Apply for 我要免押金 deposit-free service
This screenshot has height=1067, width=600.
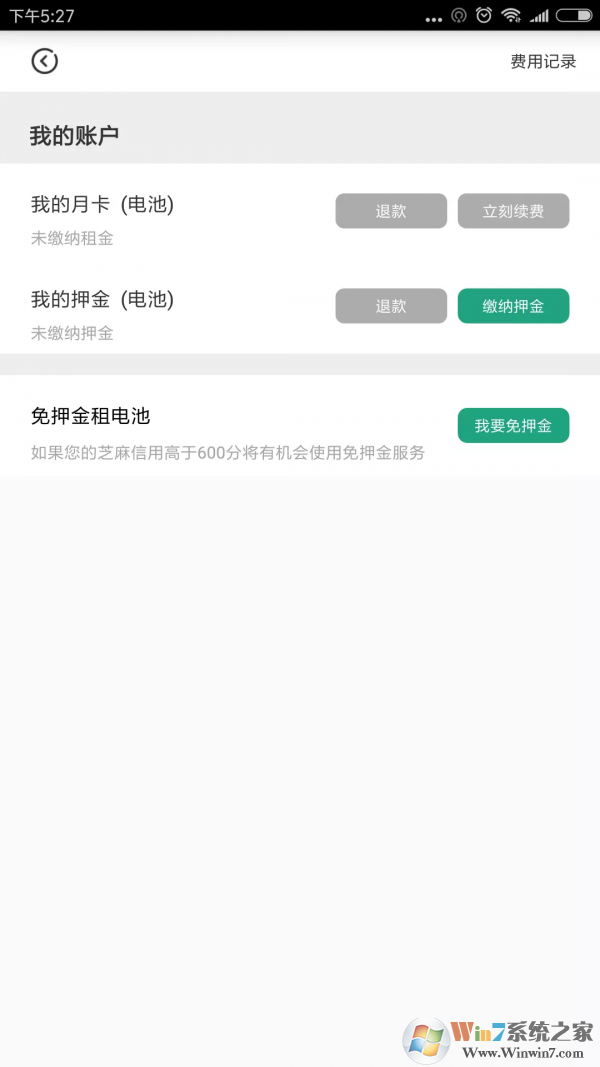click(513, 425)
